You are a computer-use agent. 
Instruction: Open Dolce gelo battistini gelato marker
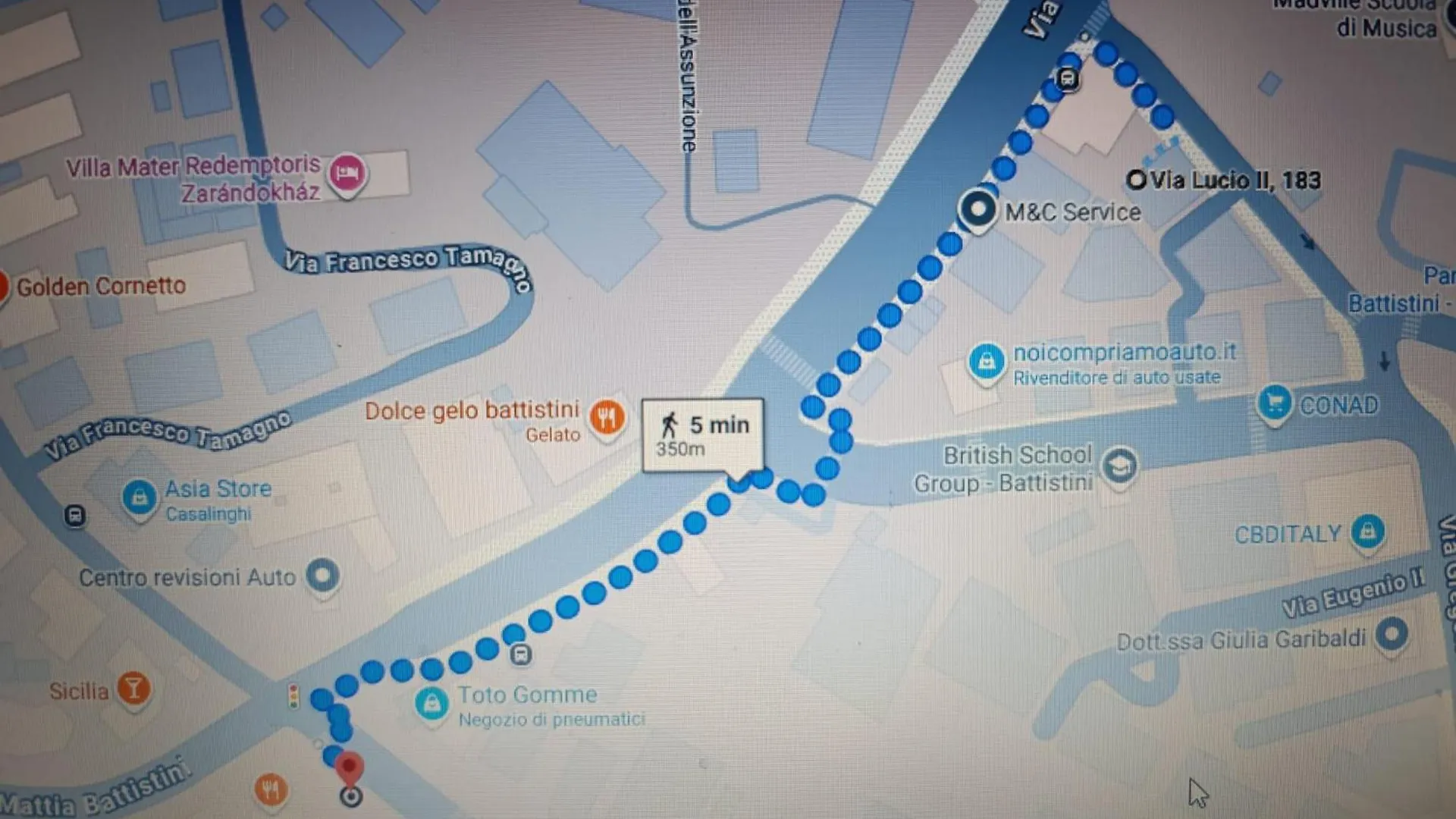pos(607,416)
